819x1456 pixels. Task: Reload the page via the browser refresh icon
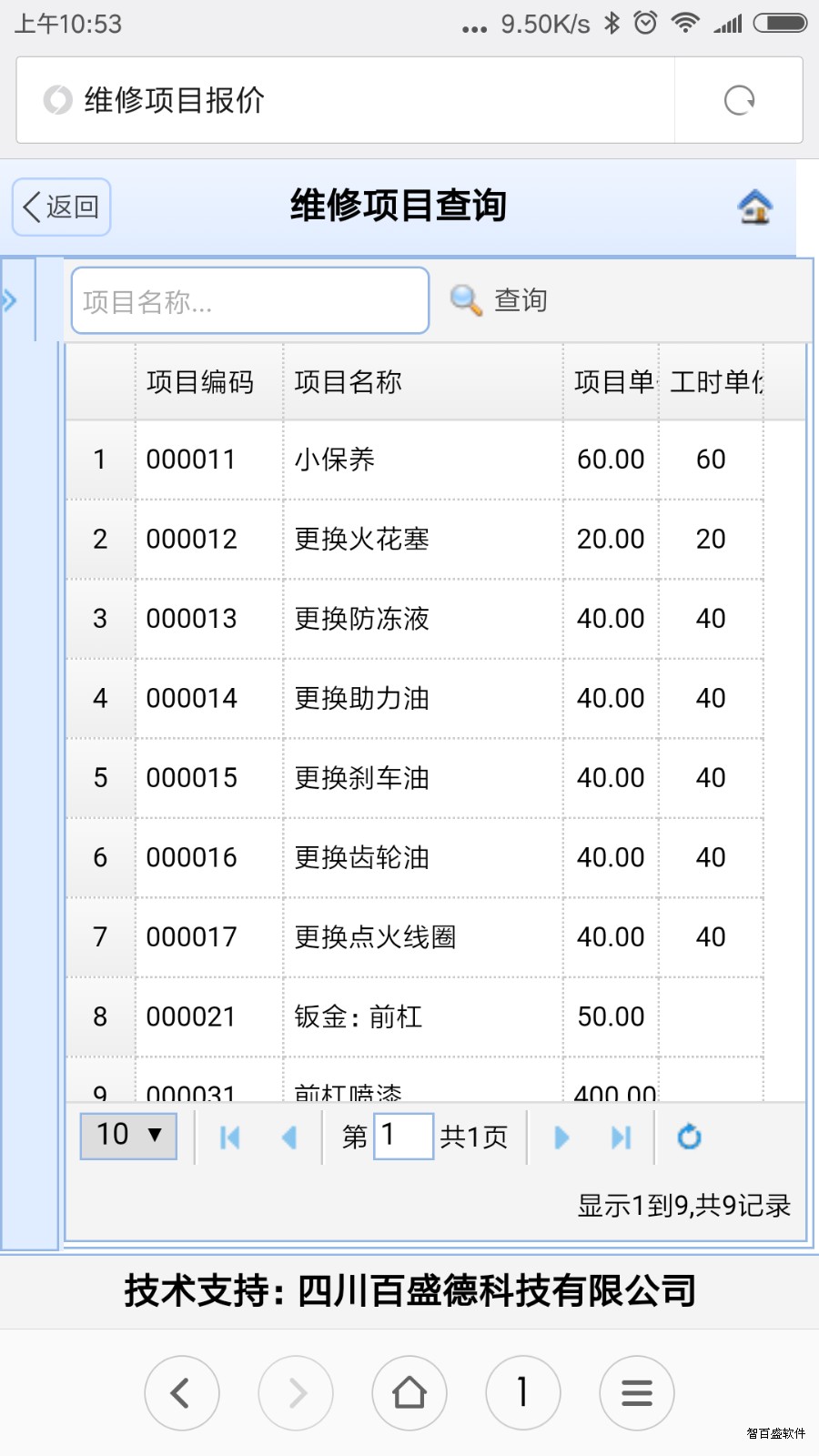[739, 100]
